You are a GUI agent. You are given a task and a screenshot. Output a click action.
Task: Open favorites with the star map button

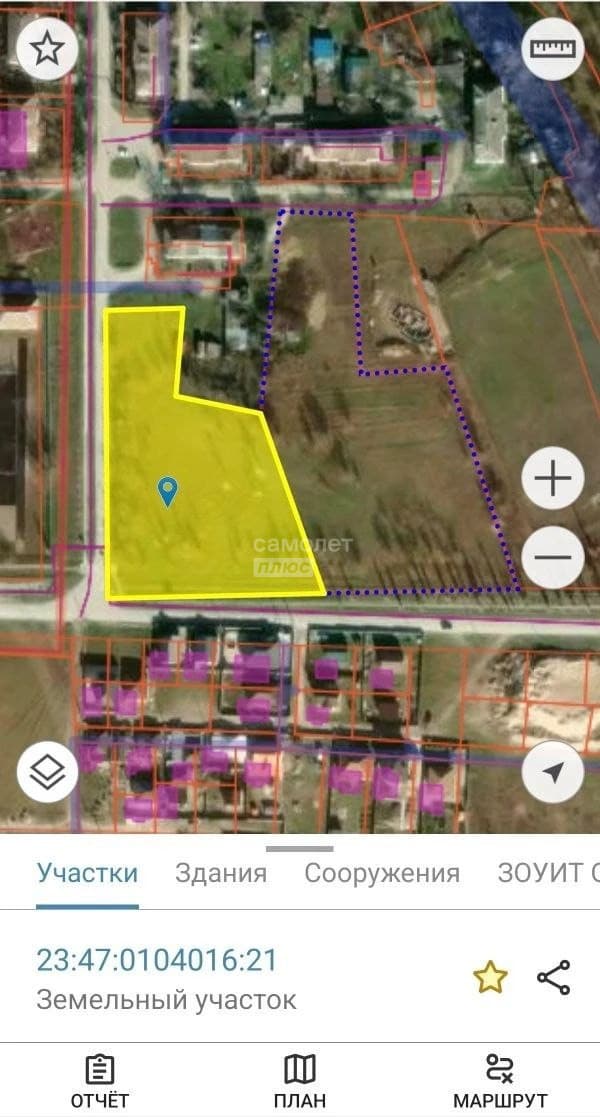47,48
